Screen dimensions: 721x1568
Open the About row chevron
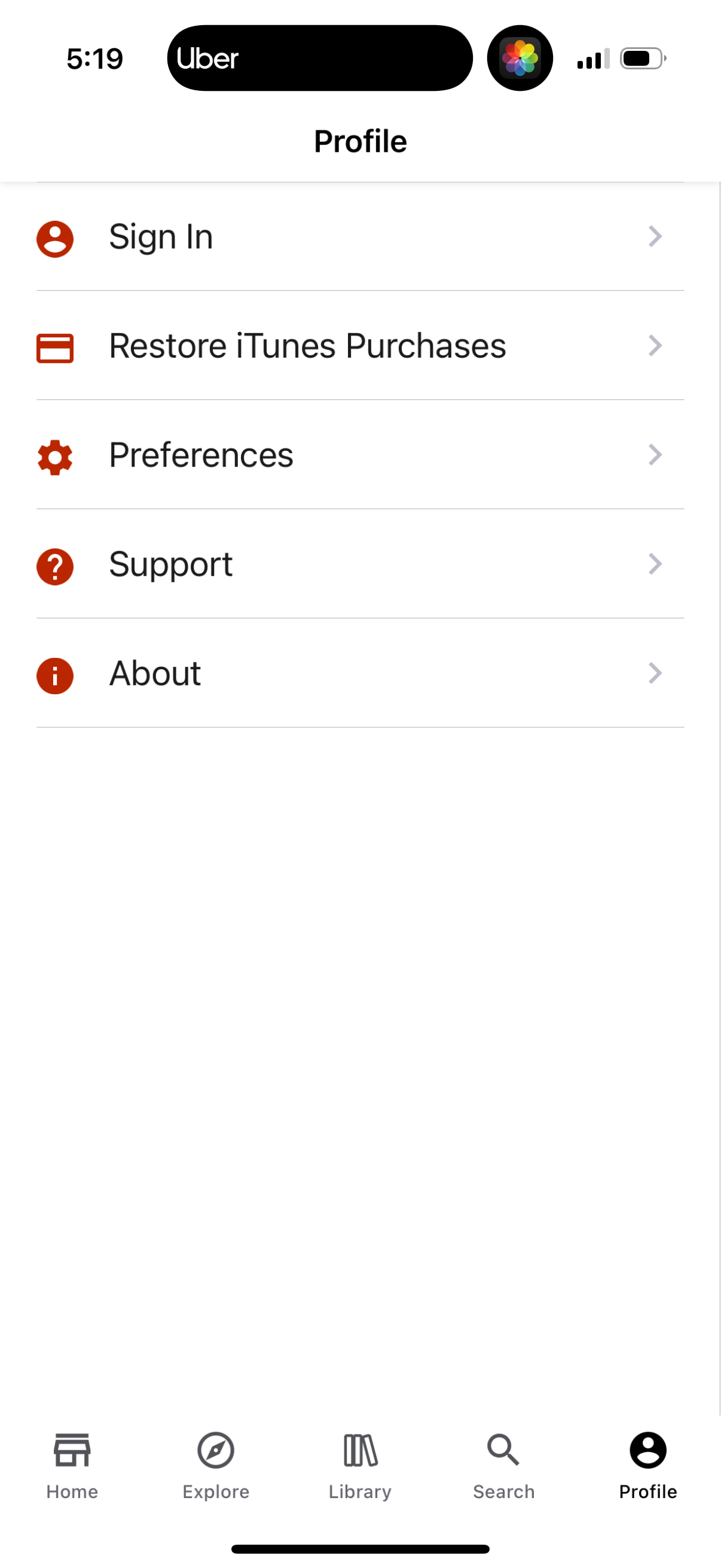tap(654, 673)
